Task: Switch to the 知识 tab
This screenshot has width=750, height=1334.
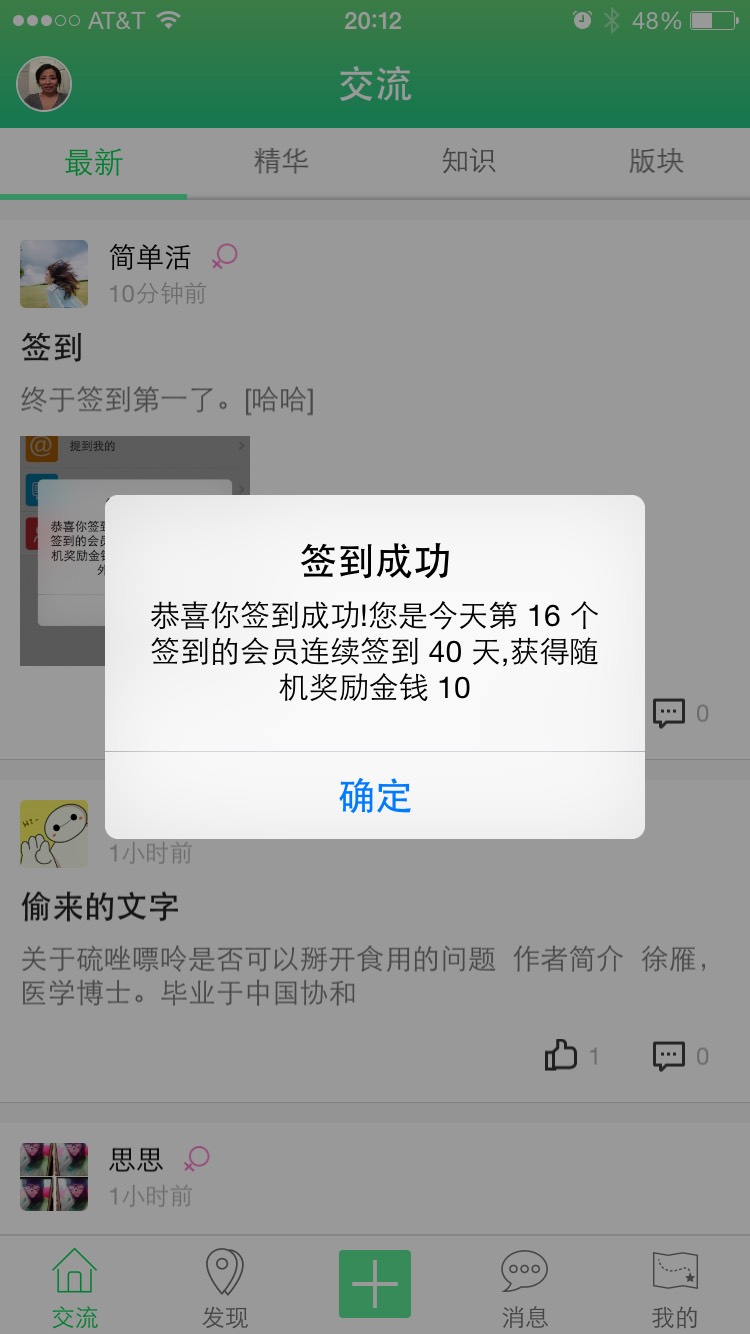Action: click(468, 162)
